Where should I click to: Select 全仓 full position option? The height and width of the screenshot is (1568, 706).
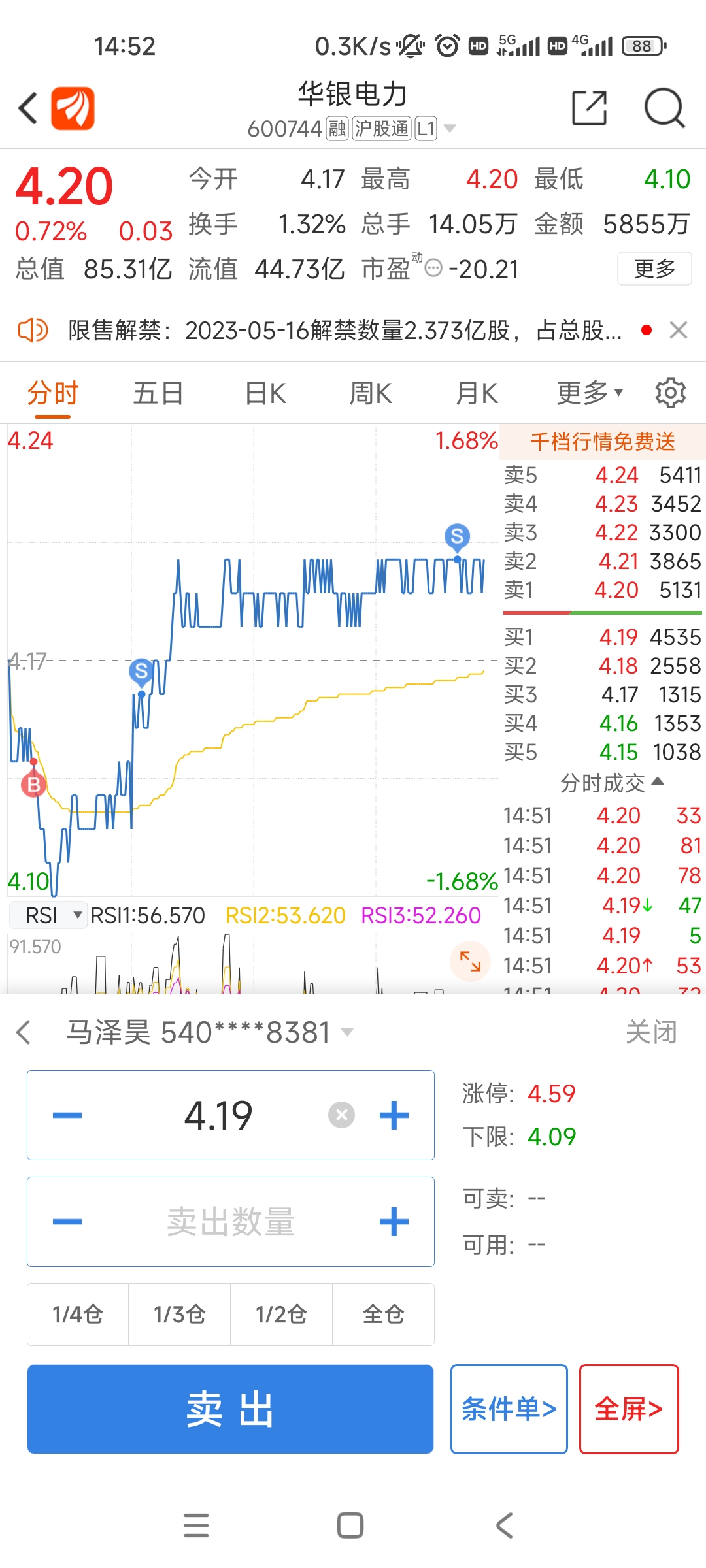point(383,1314)
